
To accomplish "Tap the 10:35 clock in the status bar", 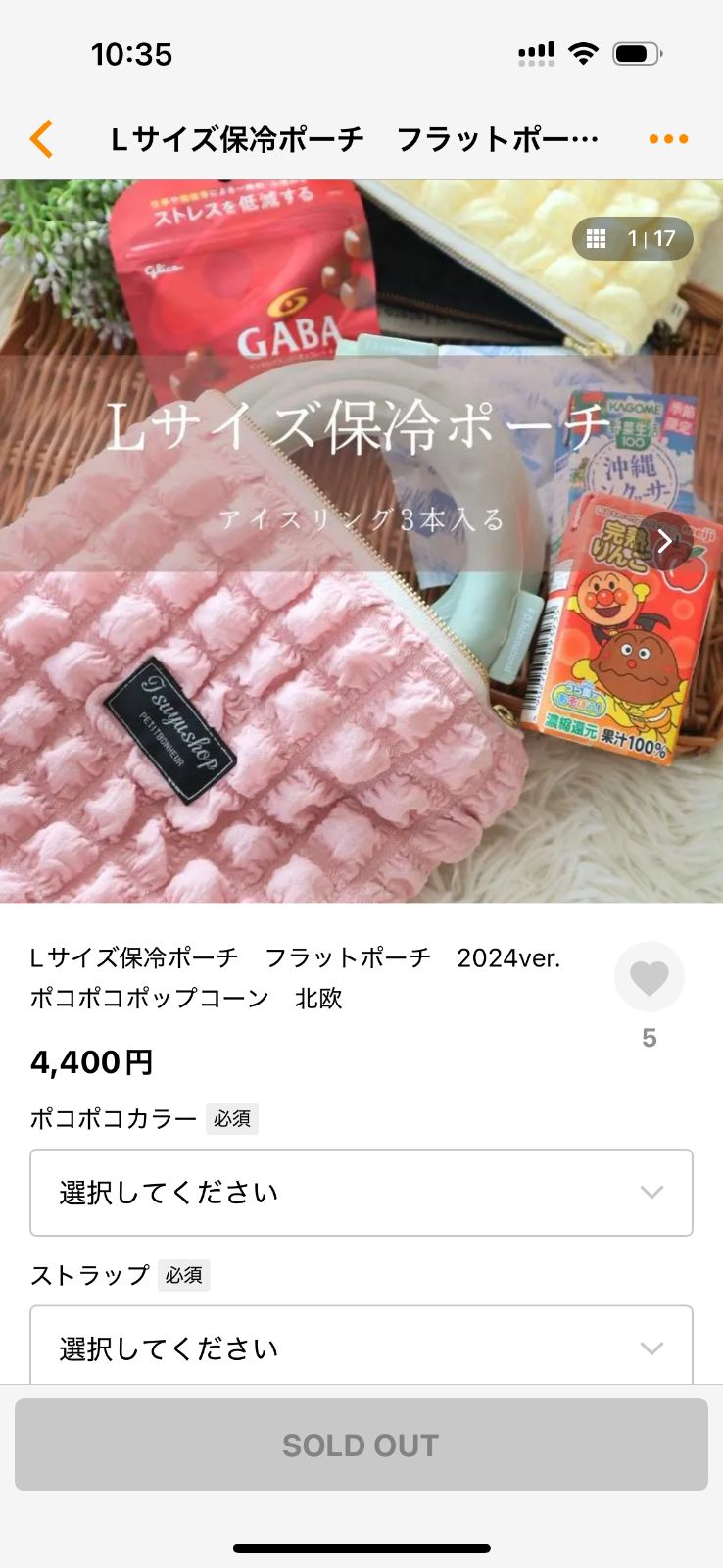I will (x=130, y=56).
